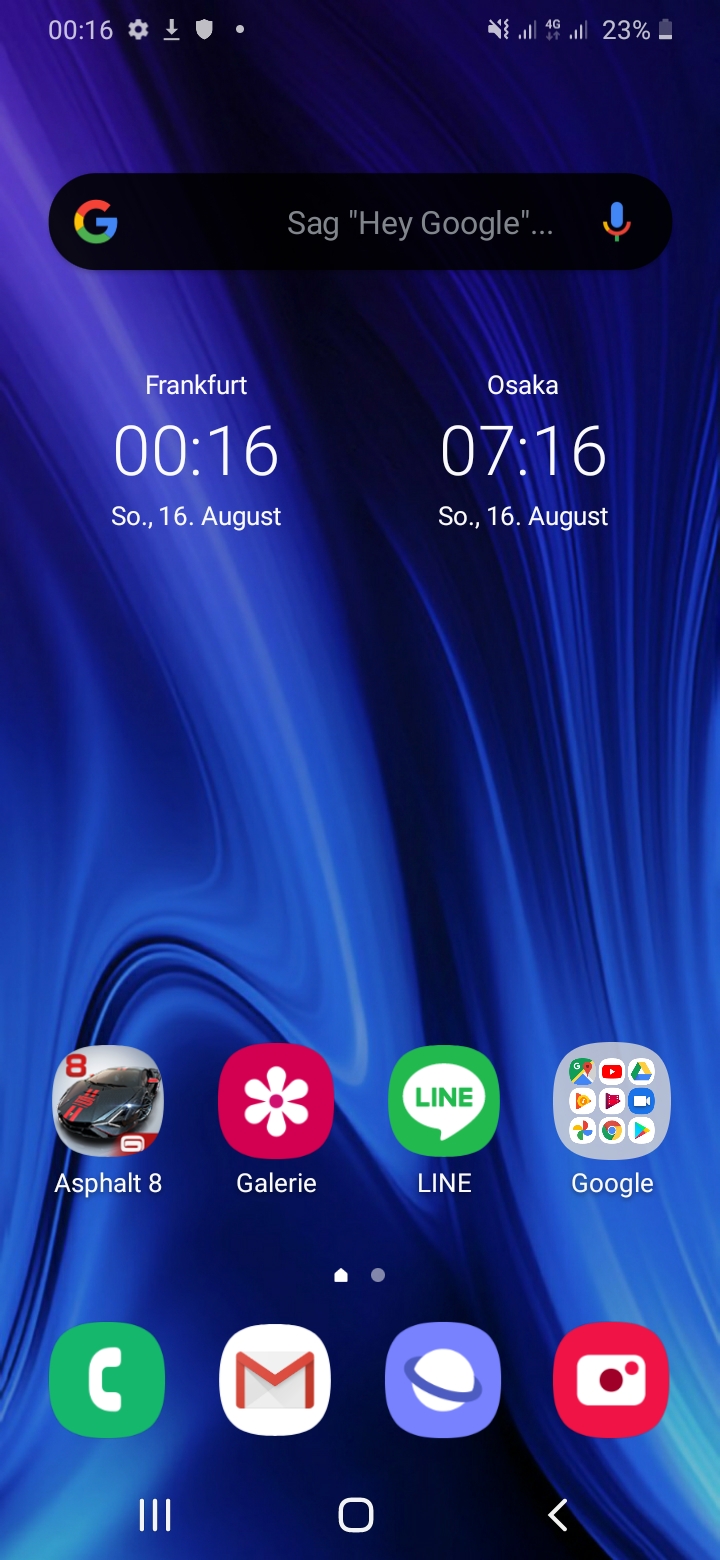Image resolution: width=720 pixels, height=1560 pixels.
Task: Open the Frankfurt clock widget
Action: (x=196, y=450)
